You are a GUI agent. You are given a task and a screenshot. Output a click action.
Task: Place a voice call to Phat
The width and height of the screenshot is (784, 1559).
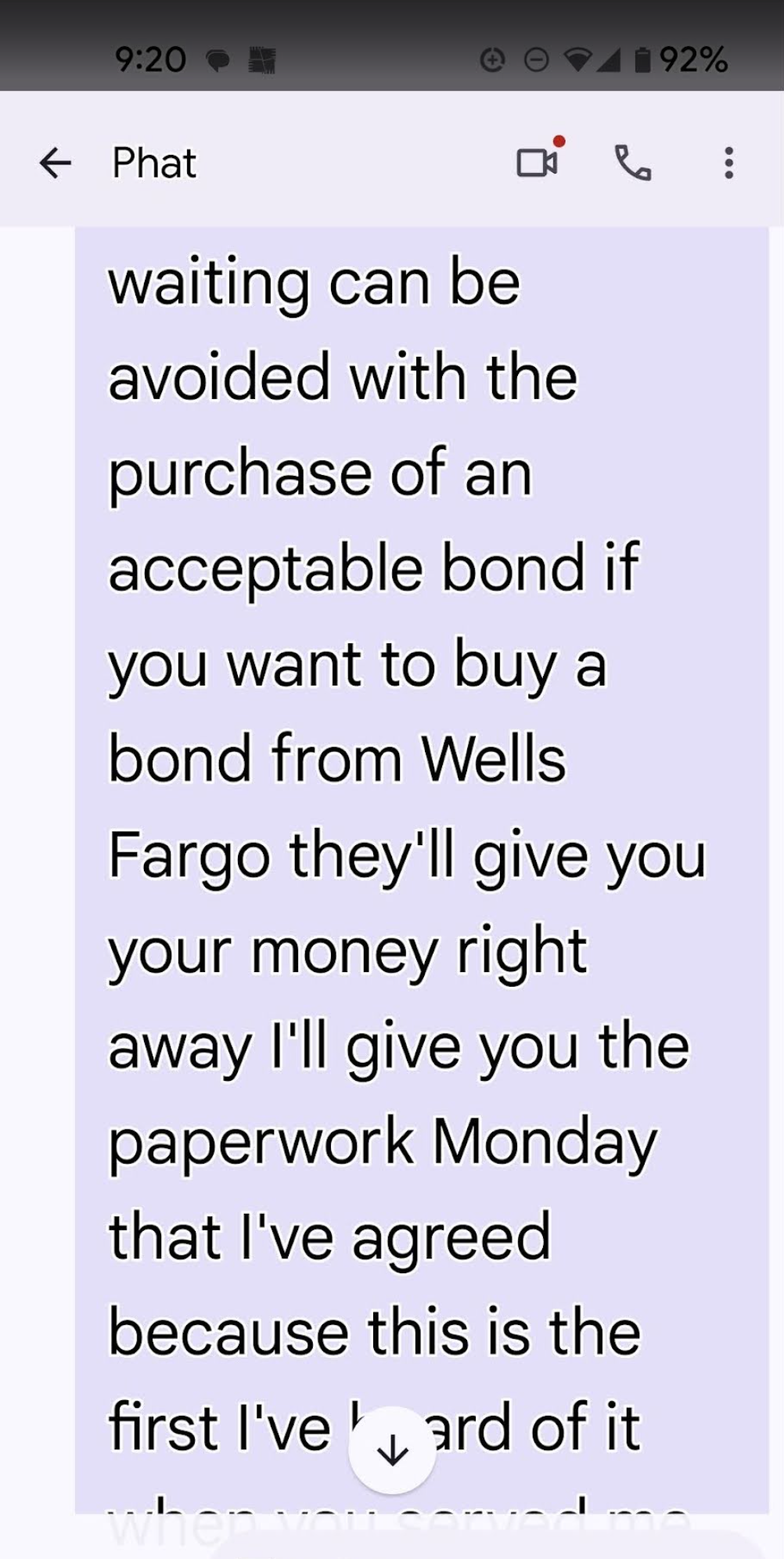pos(632,163)
